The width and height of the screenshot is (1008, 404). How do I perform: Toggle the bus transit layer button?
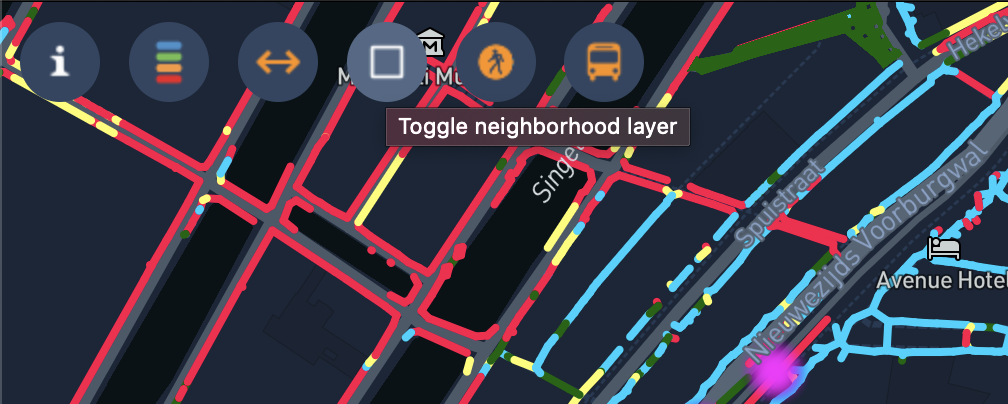click(604, 63)
